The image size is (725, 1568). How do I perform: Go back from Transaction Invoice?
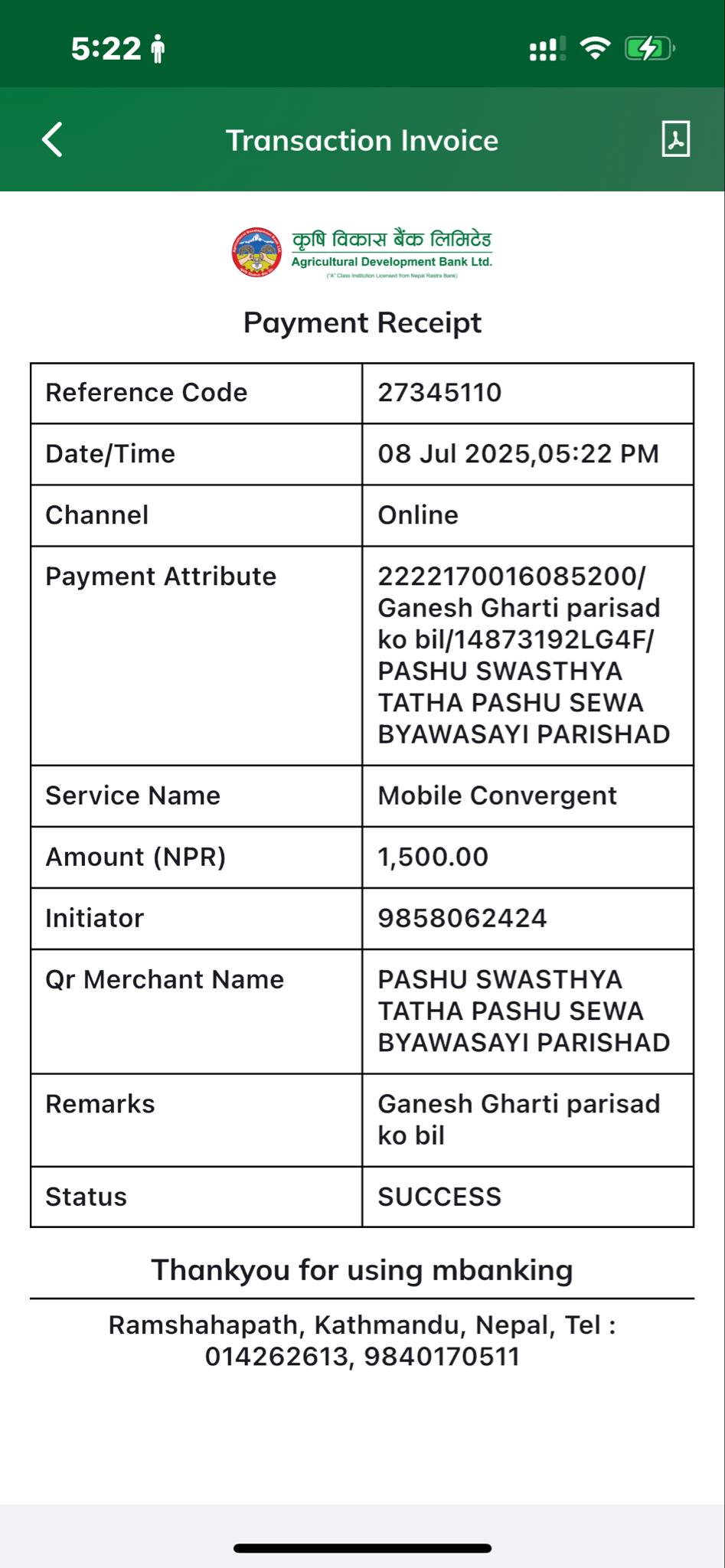point(52,140)
